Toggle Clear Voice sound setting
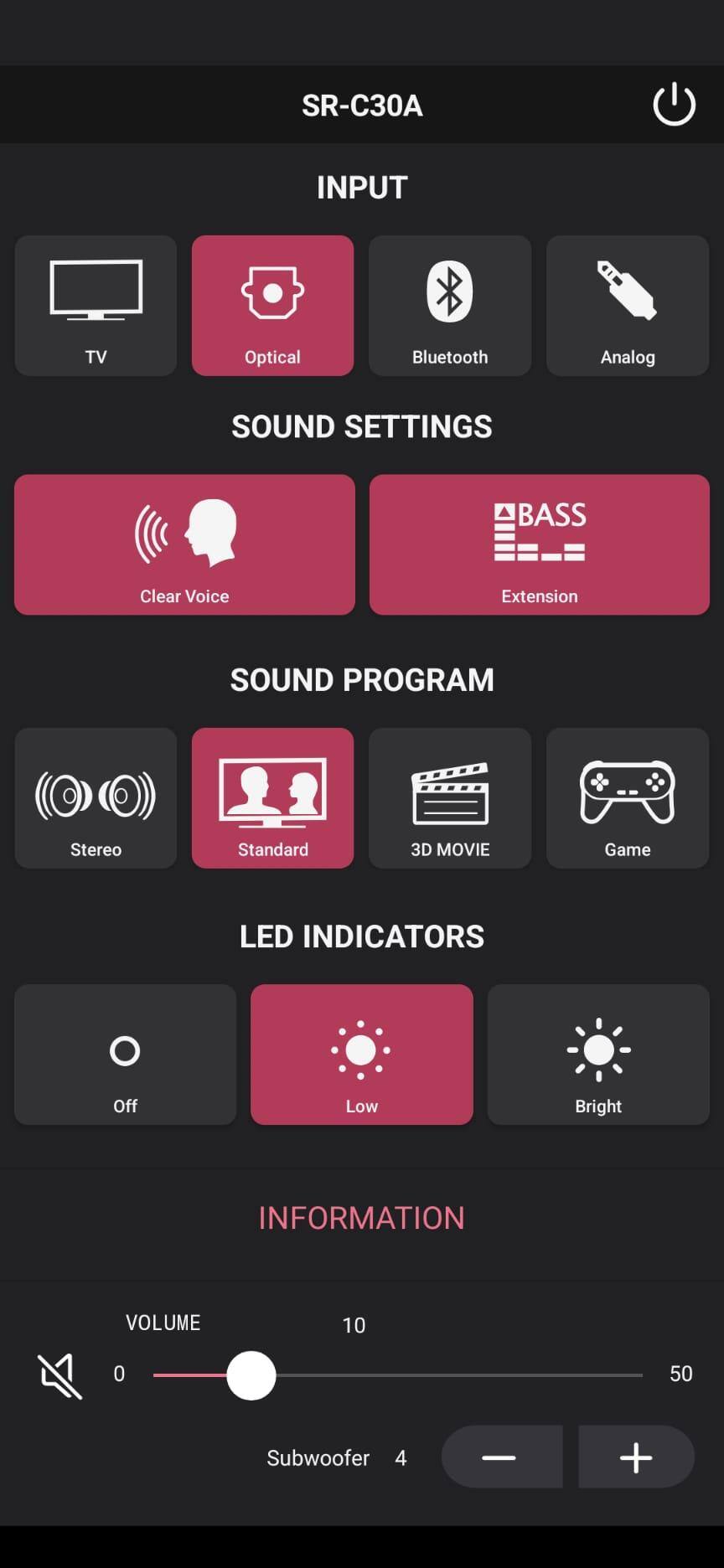The width and height of the screenshot is (724, 1568). tap(184, 544)
